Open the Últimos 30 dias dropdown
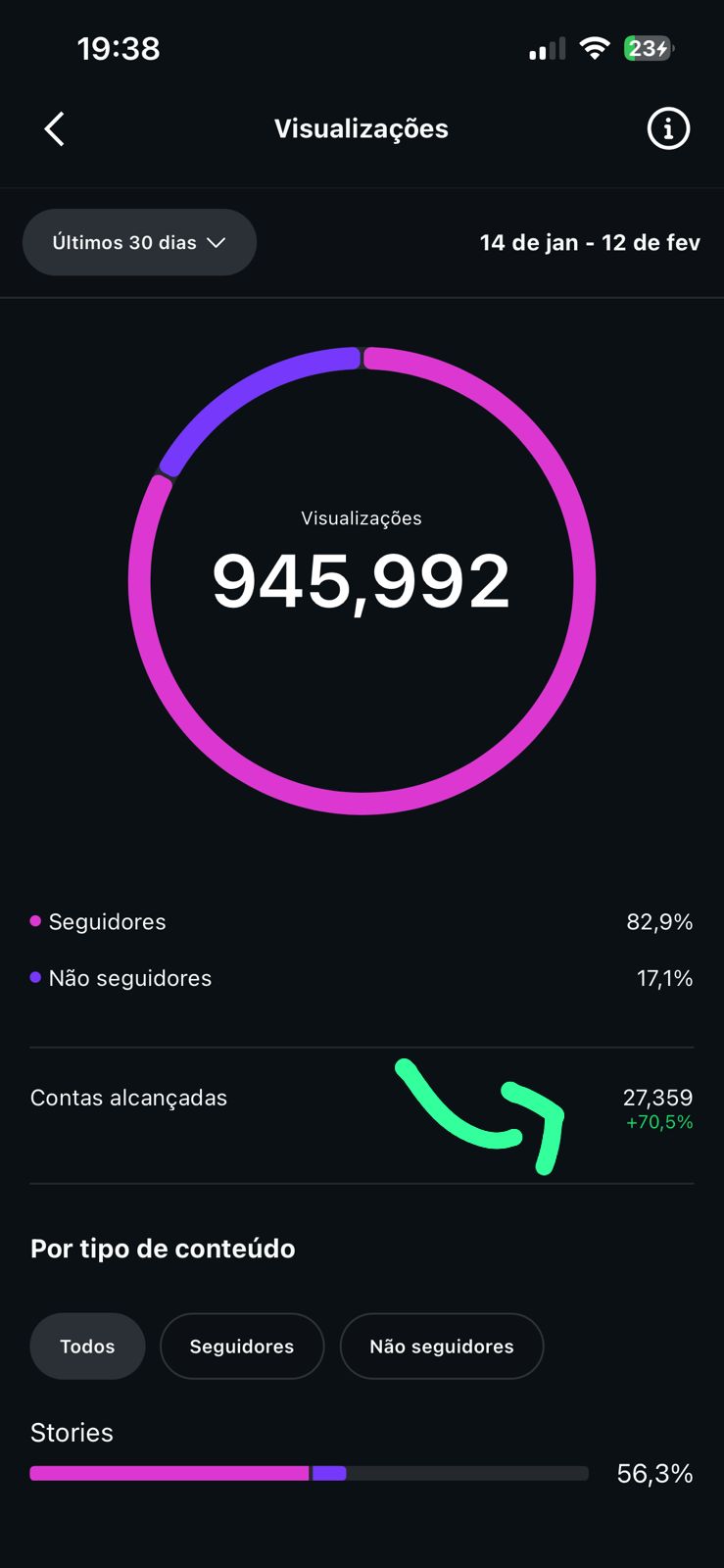 [x=139, y=242]
